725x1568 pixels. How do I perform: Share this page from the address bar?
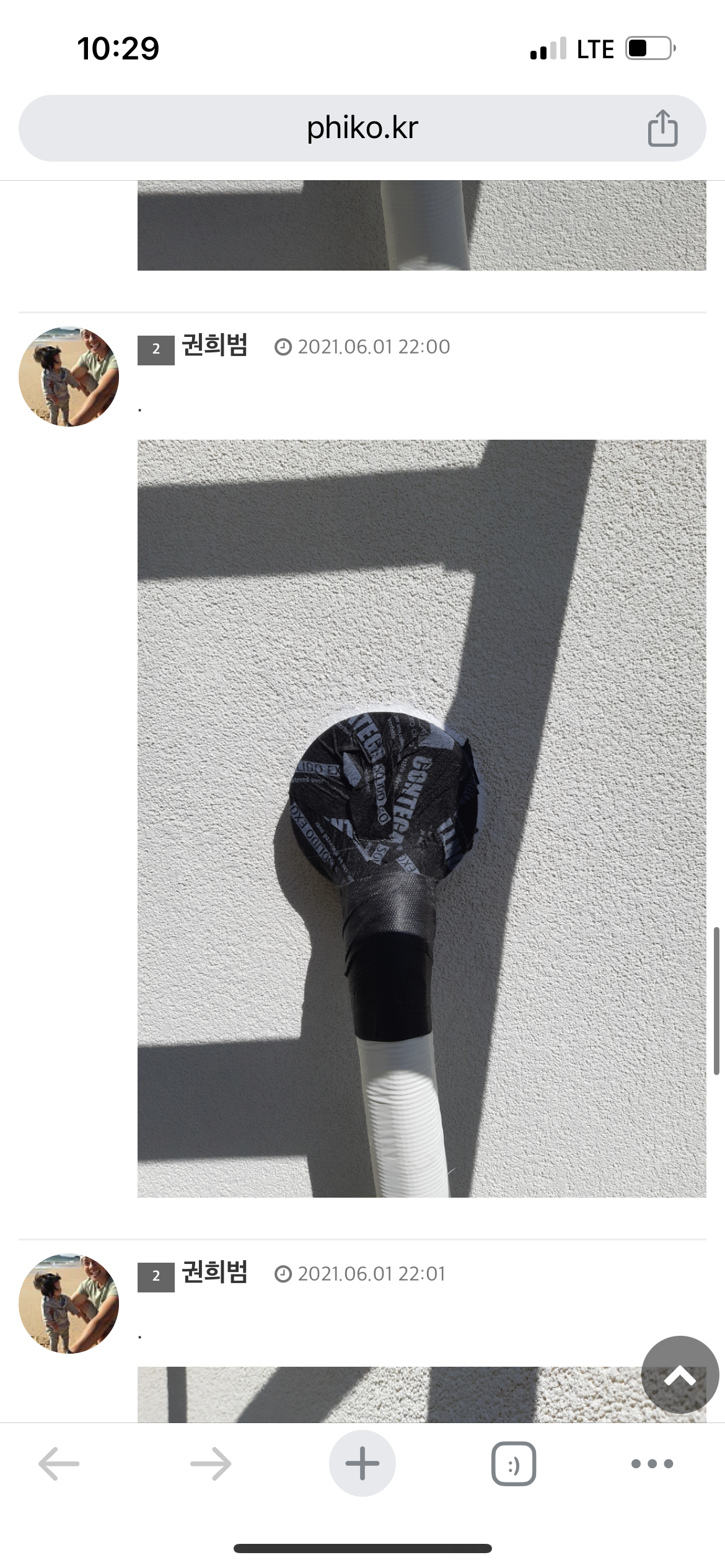(x=662, y=128)
